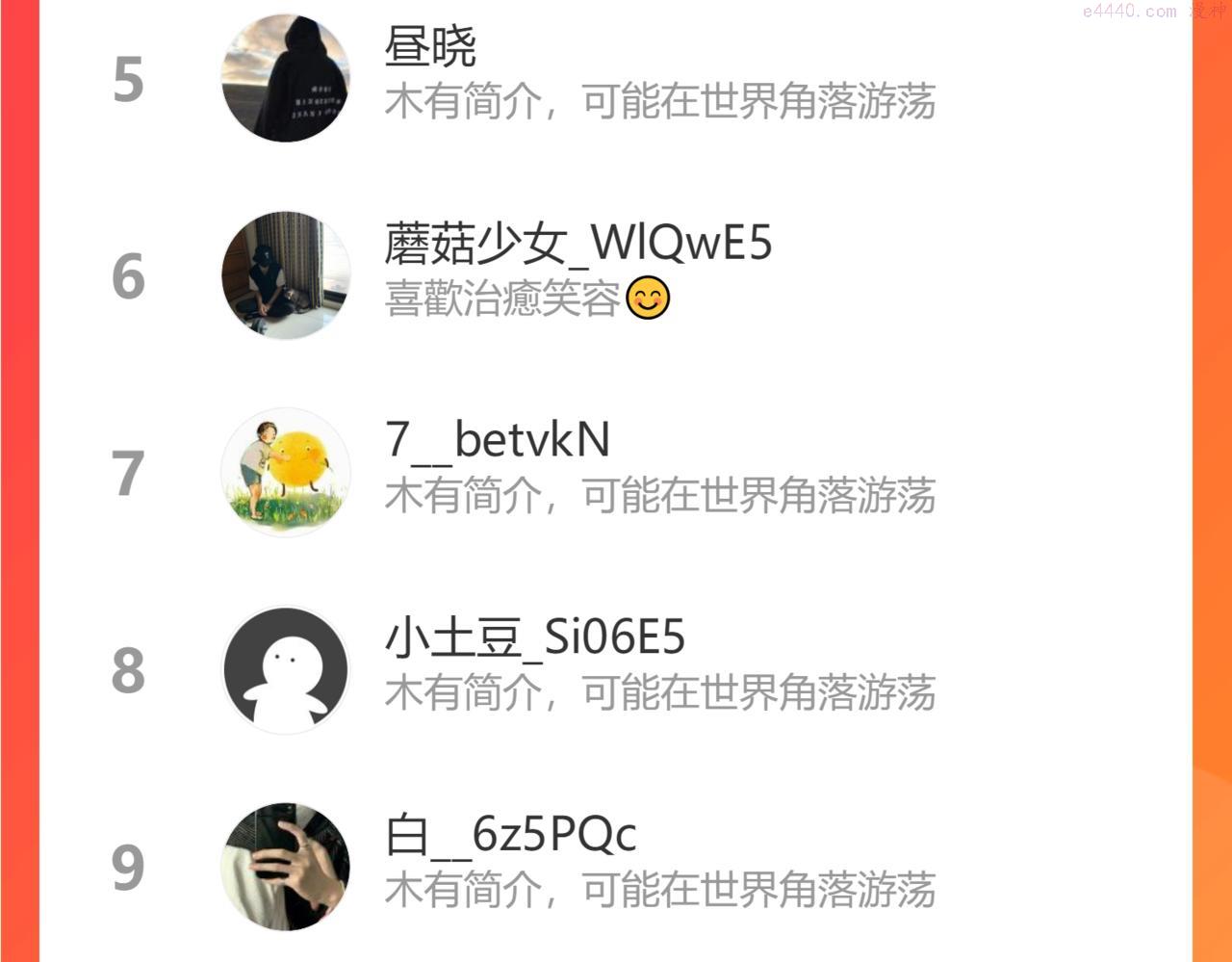Open 蘑菇少女_WlQwE5's profile row
Image resolution: width=1232 pixels, height=962 pixels.
coord(616,275)
